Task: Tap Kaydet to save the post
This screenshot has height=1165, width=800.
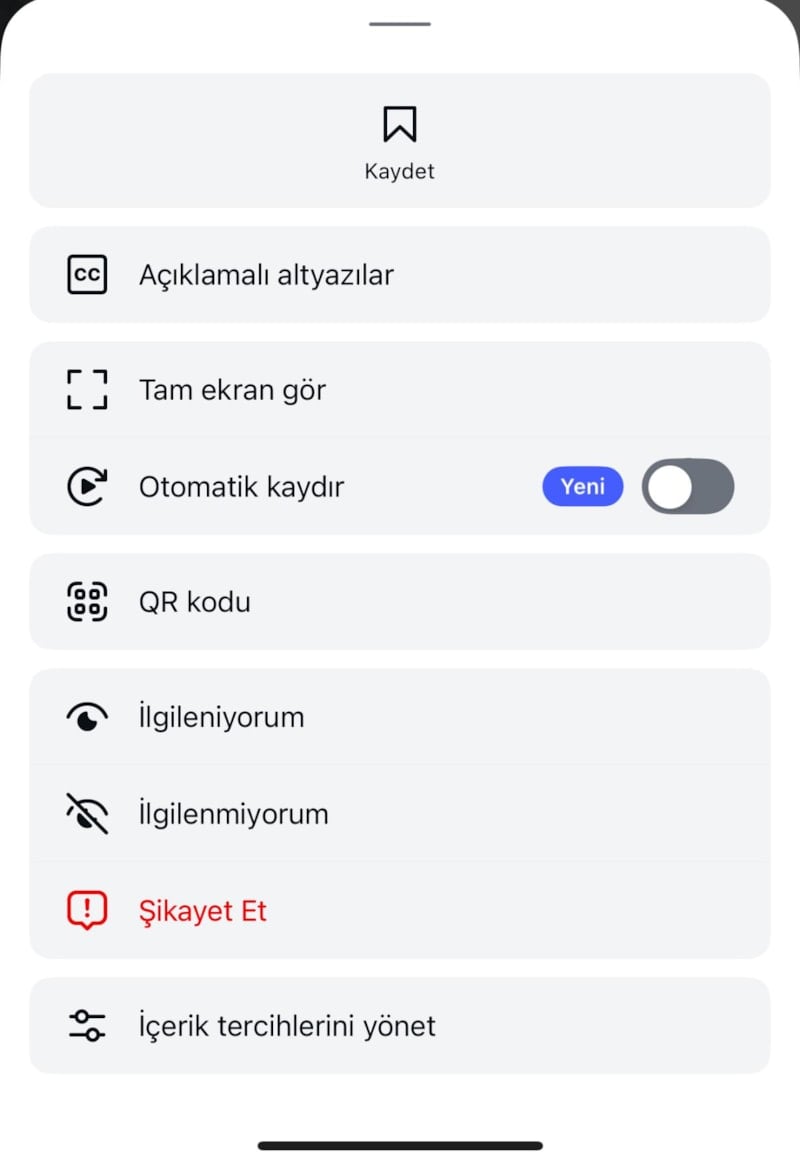Action: [399, 141]
